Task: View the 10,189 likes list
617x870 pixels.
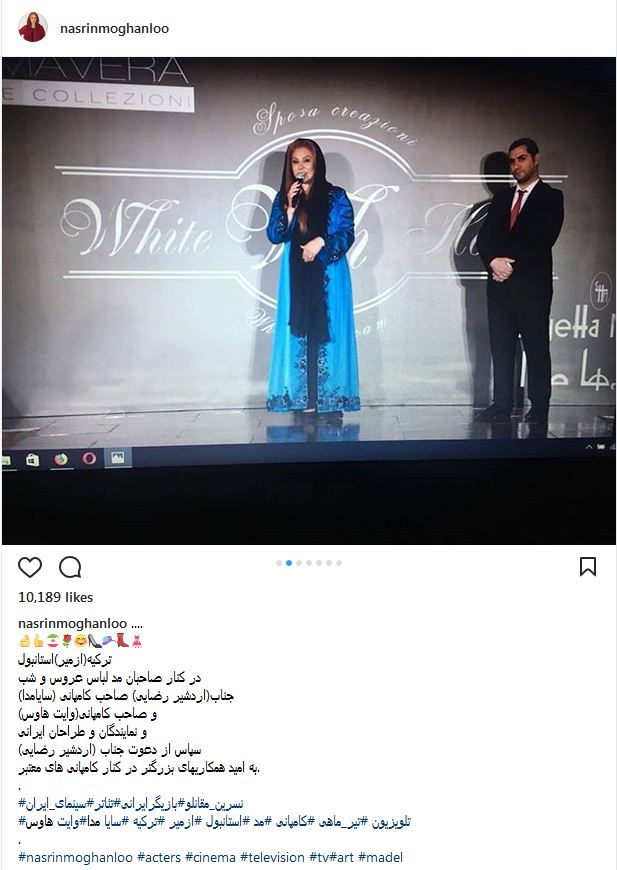Action: tap(56, 597)
